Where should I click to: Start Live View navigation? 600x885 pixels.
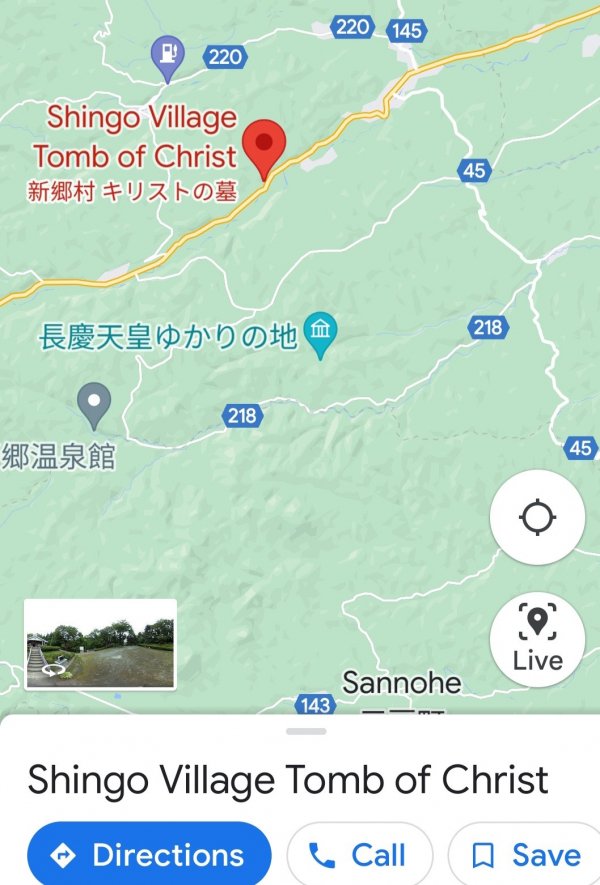tap(537, 639)
